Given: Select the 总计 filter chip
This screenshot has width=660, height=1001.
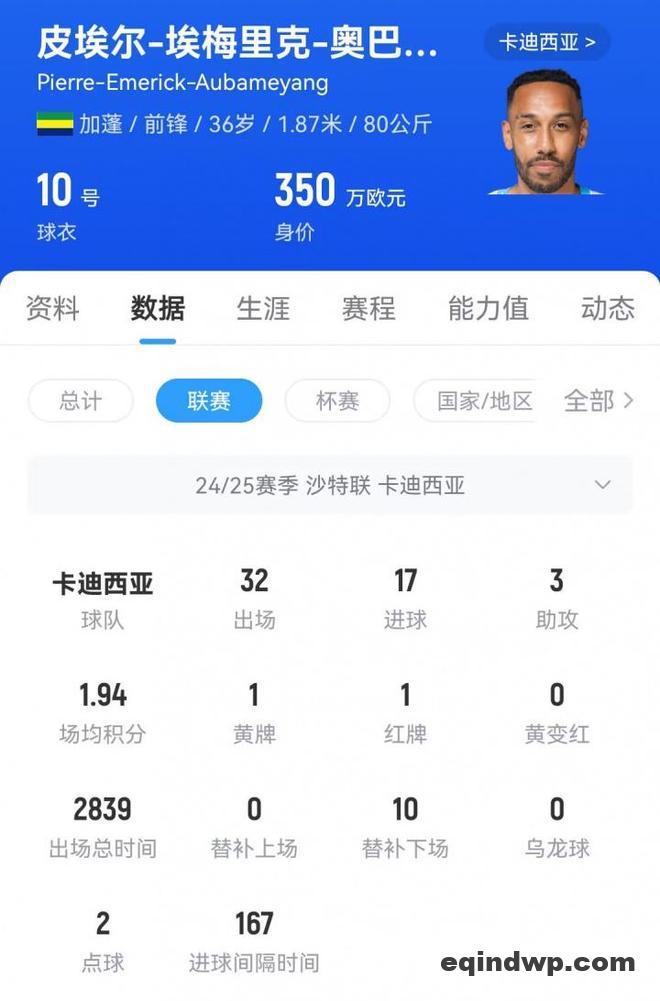Looking at the screenshot, I should (80, 402).
